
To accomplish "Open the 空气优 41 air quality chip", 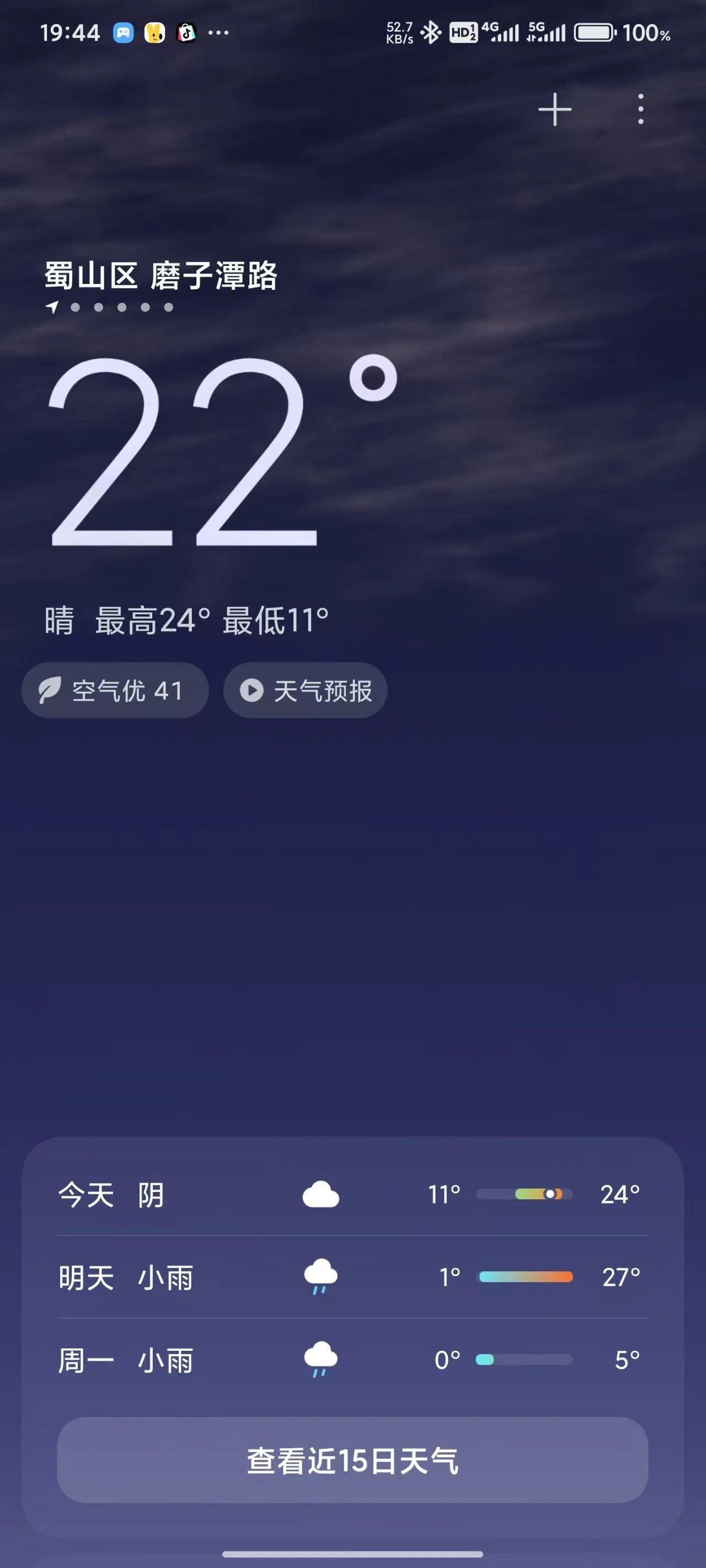I will pyautogui.click(x=115, y=690).
